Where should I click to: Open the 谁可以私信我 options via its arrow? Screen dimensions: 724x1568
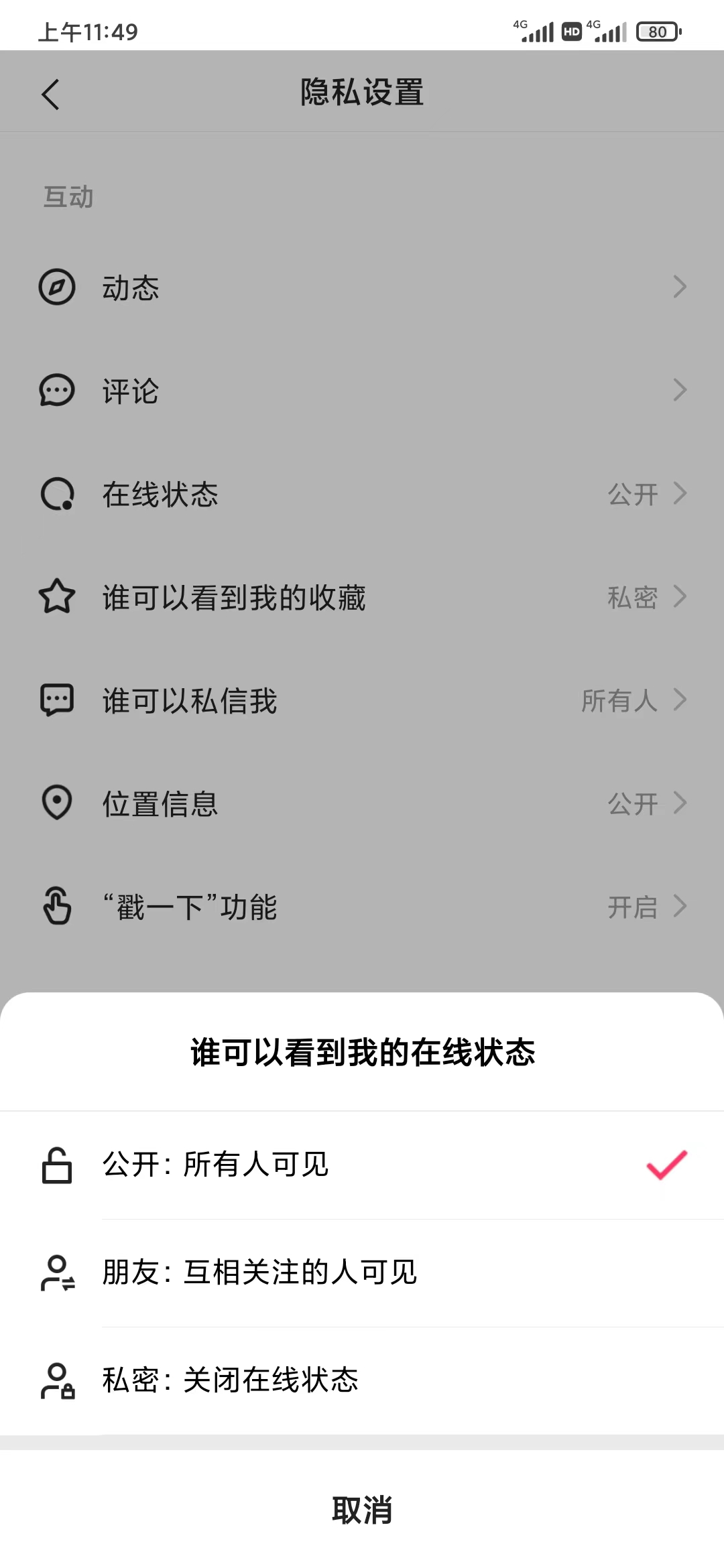click(x=680, y=700)
